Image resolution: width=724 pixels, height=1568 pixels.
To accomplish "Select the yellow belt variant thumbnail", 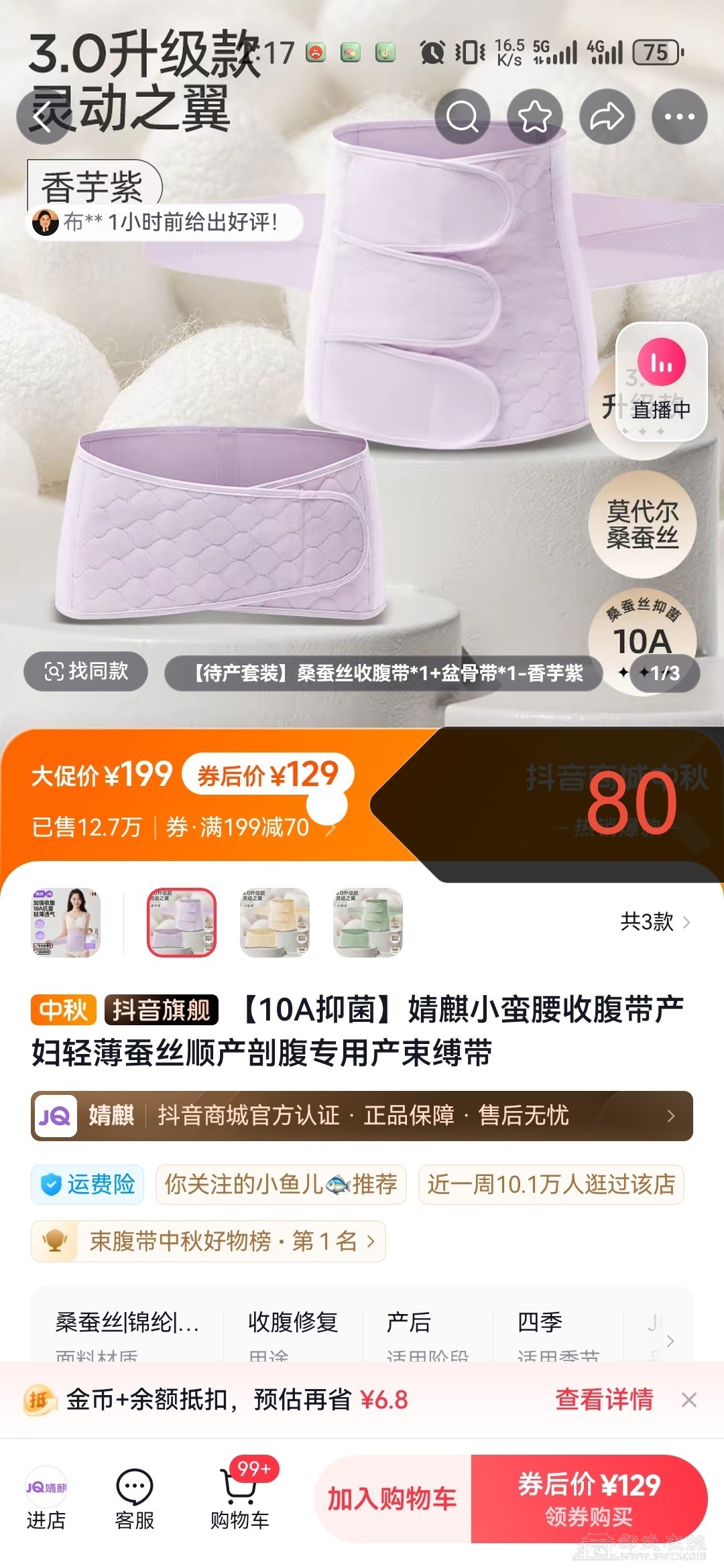I will [275, 923].
